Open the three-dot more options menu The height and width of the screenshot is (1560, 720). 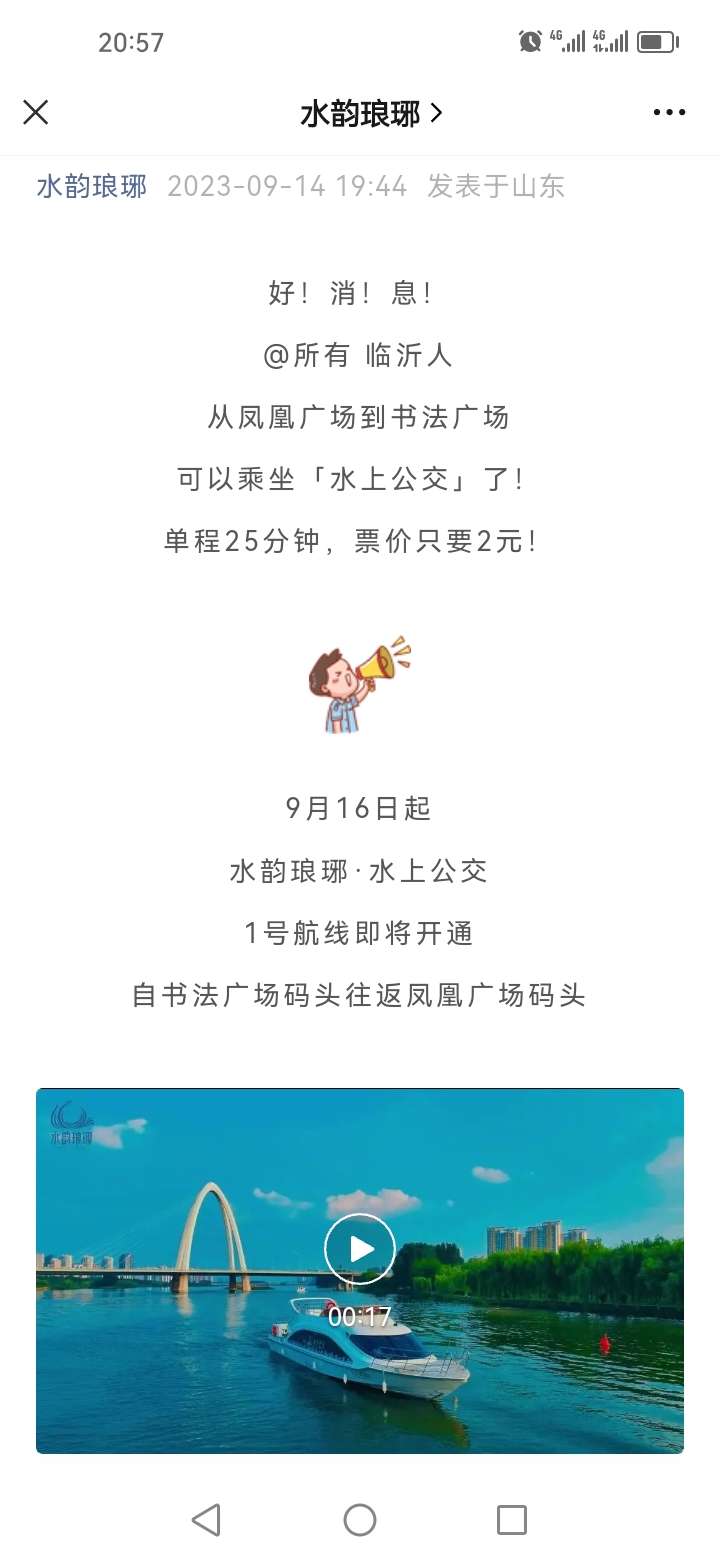(669, 113)
